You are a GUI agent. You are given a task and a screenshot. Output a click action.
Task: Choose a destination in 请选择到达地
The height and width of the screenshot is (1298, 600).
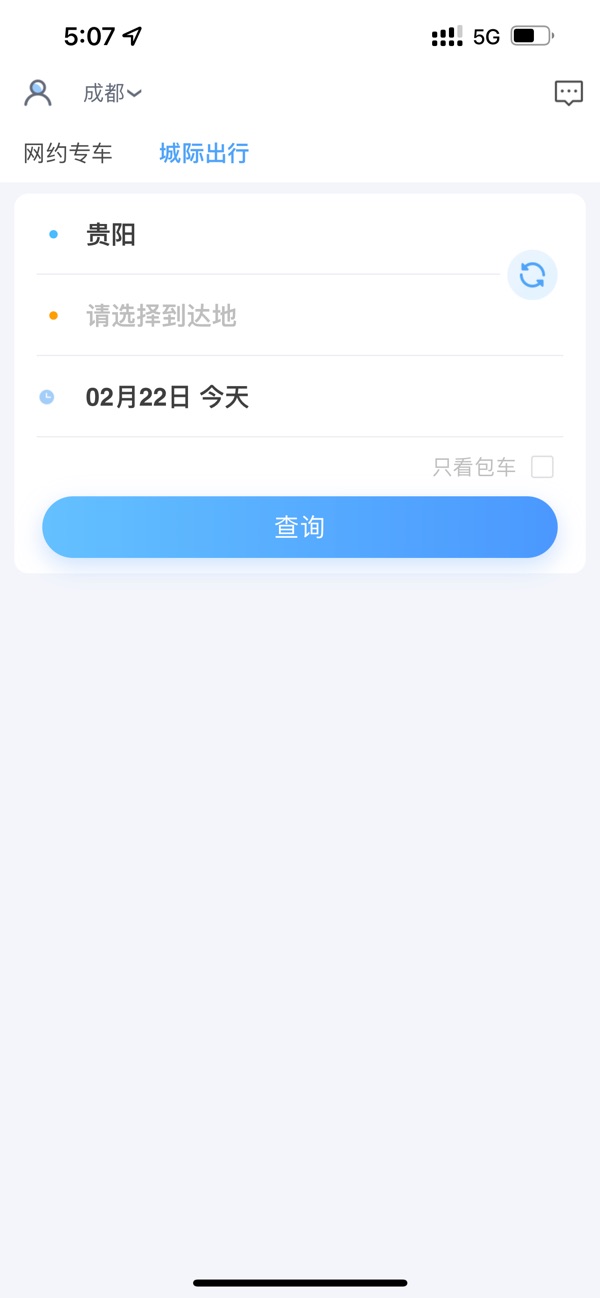tap(162, 316)
